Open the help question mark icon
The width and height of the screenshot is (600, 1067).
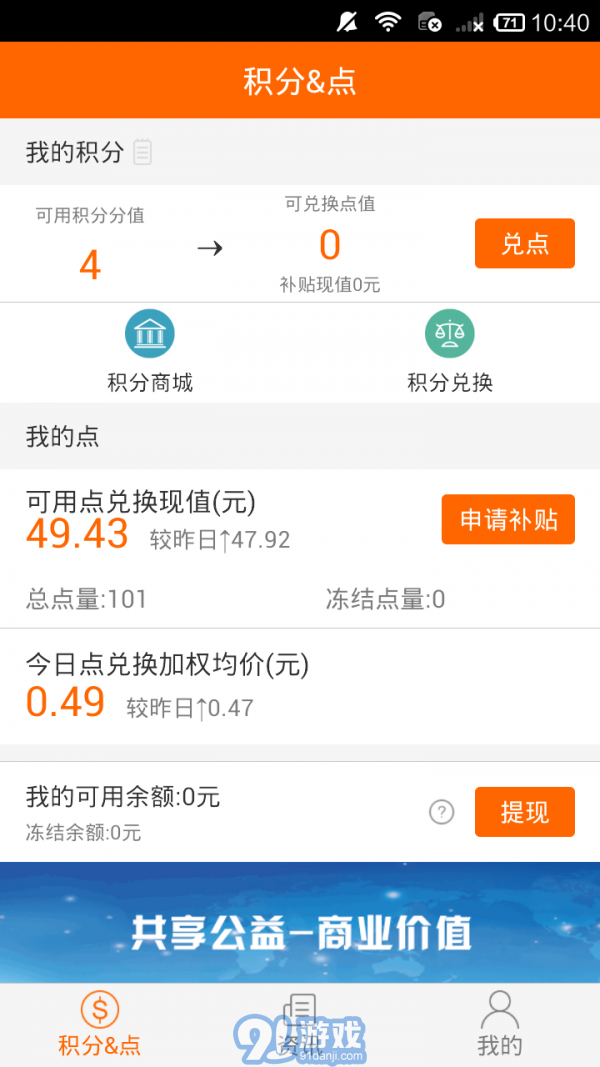coord(441,812)
